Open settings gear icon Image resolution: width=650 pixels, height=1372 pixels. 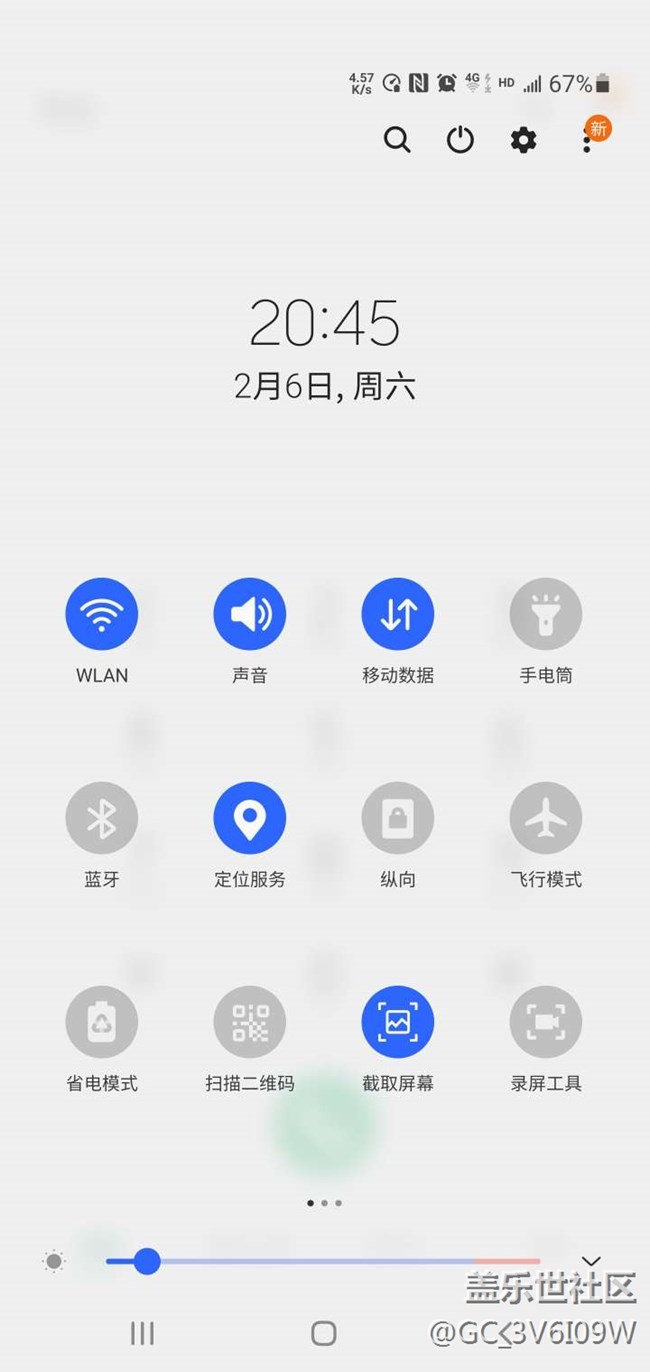click(523, 140)
